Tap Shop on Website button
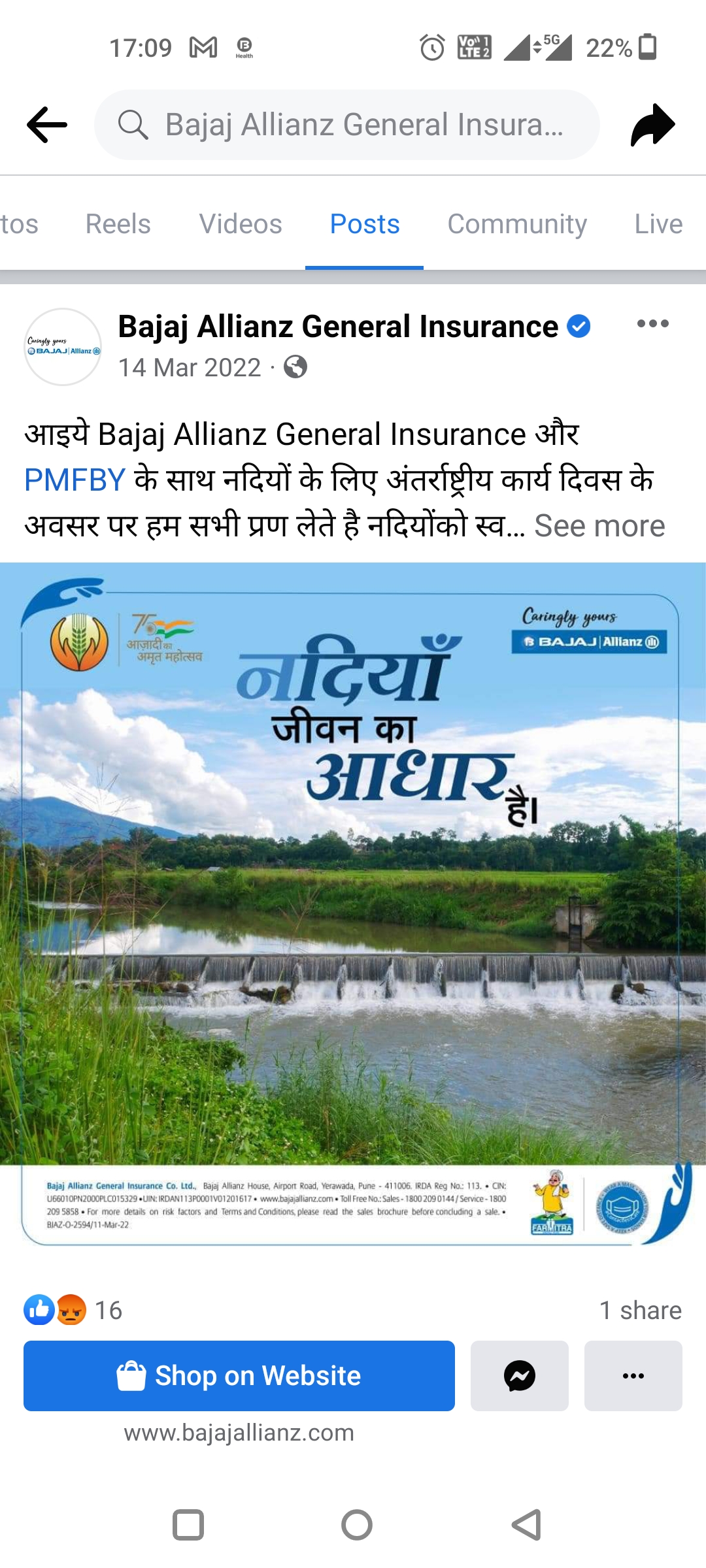 pyautogui.click(x=239, y=1375)
